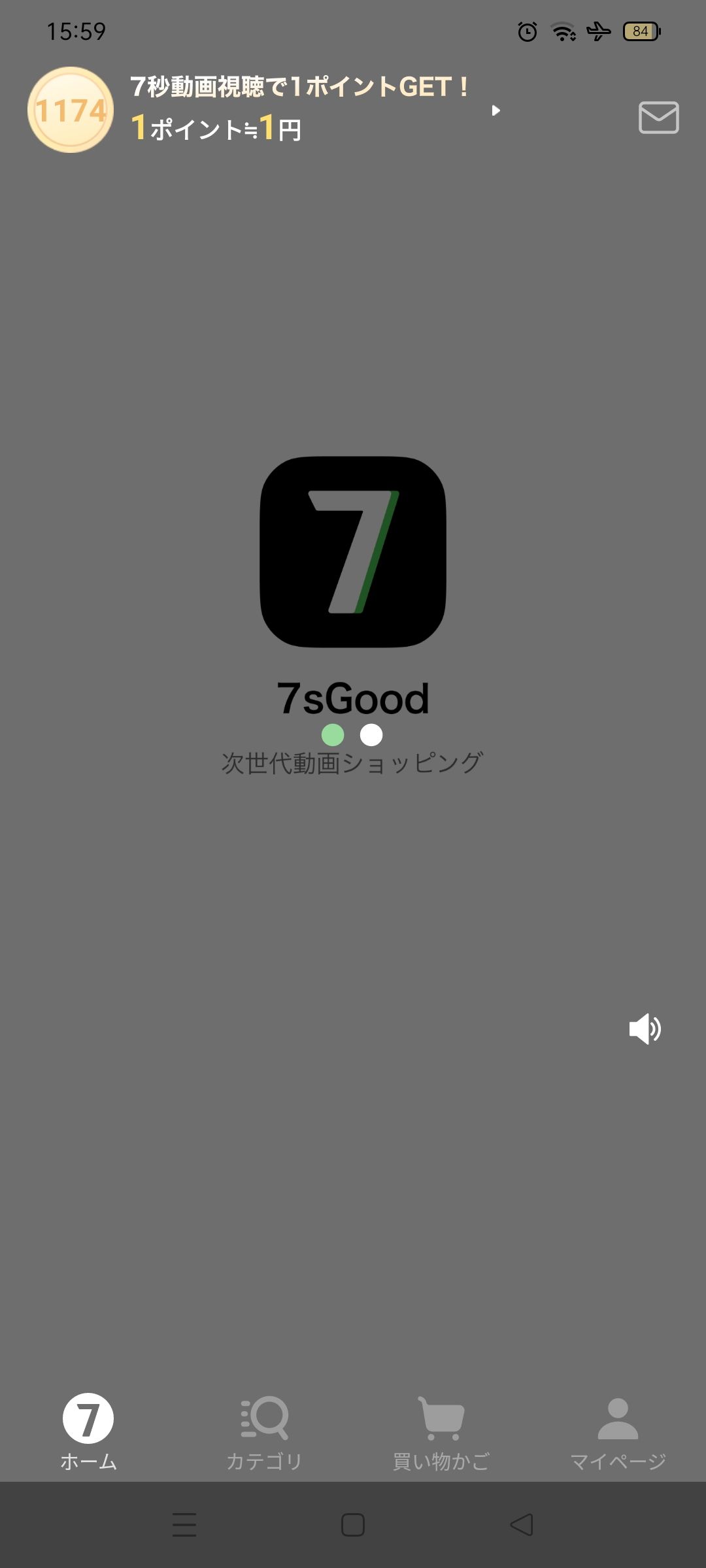Switch to the カテゴリ tab
Screen dimensions: 706x1568
[264, 1431]
